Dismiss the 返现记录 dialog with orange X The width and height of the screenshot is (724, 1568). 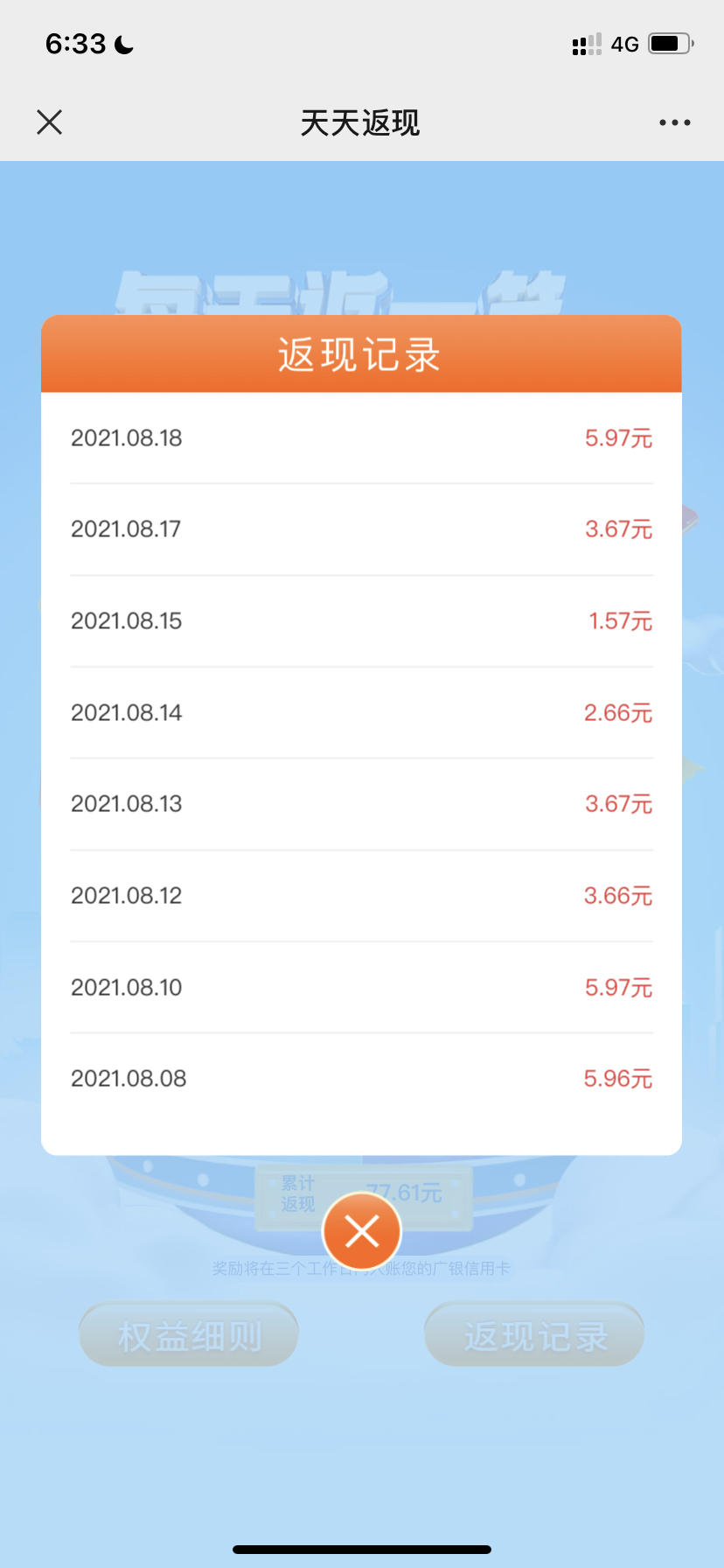click(362, 1232)
